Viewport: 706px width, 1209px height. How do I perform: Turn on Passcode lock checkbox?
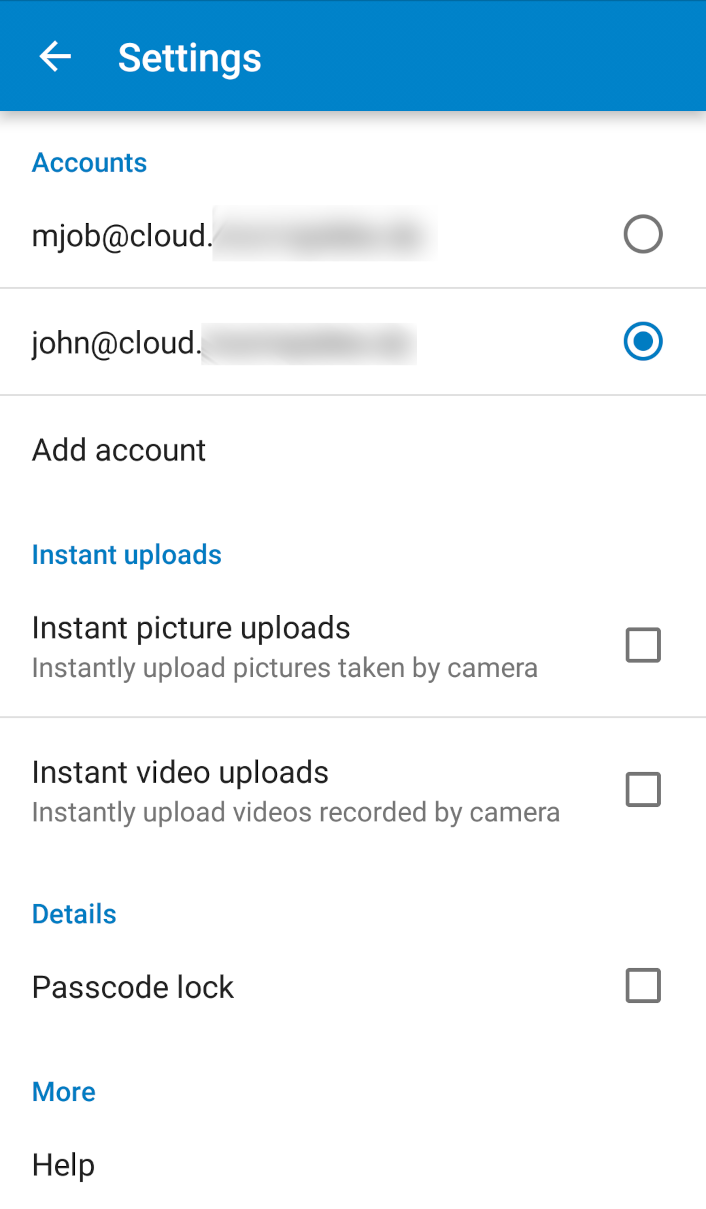[x=642, y=986]
